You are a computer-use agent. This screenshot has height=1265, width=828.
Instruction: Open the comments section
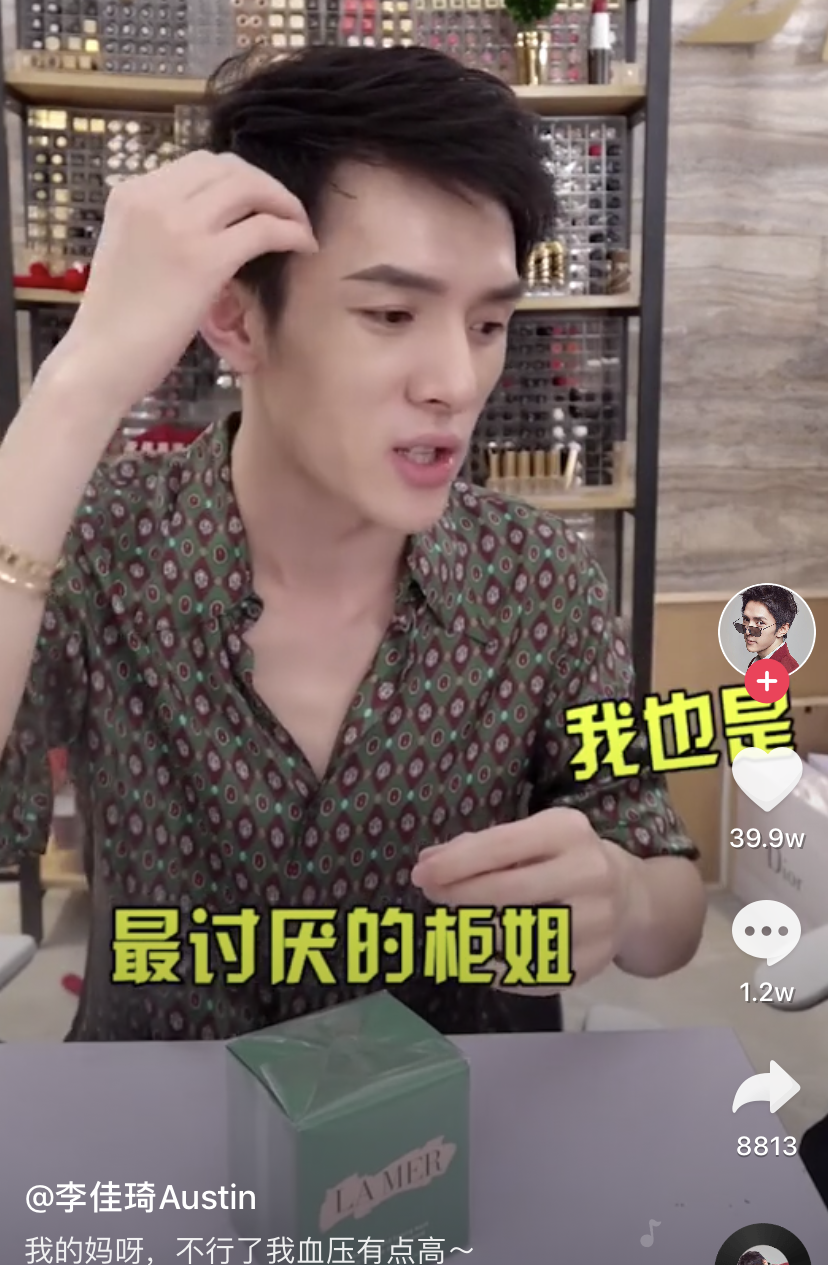point(766,932)
